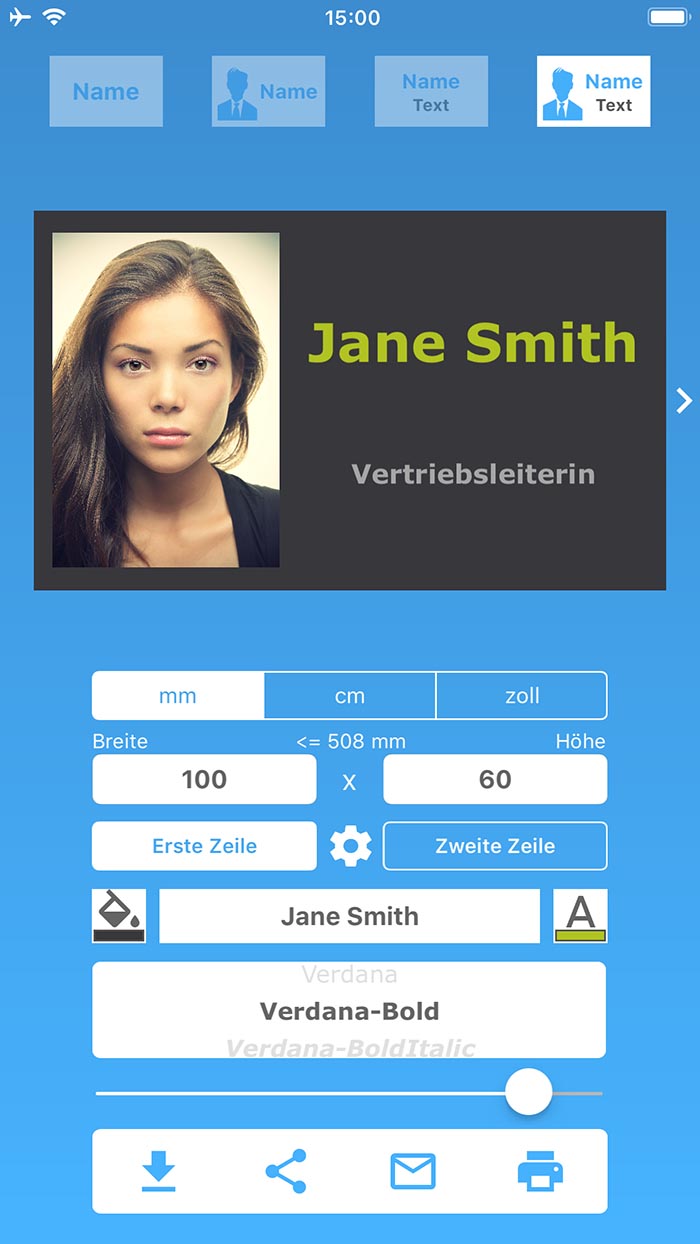700x1244 pixels.
Task: Print the name badge
Action: pos(540,1171)
